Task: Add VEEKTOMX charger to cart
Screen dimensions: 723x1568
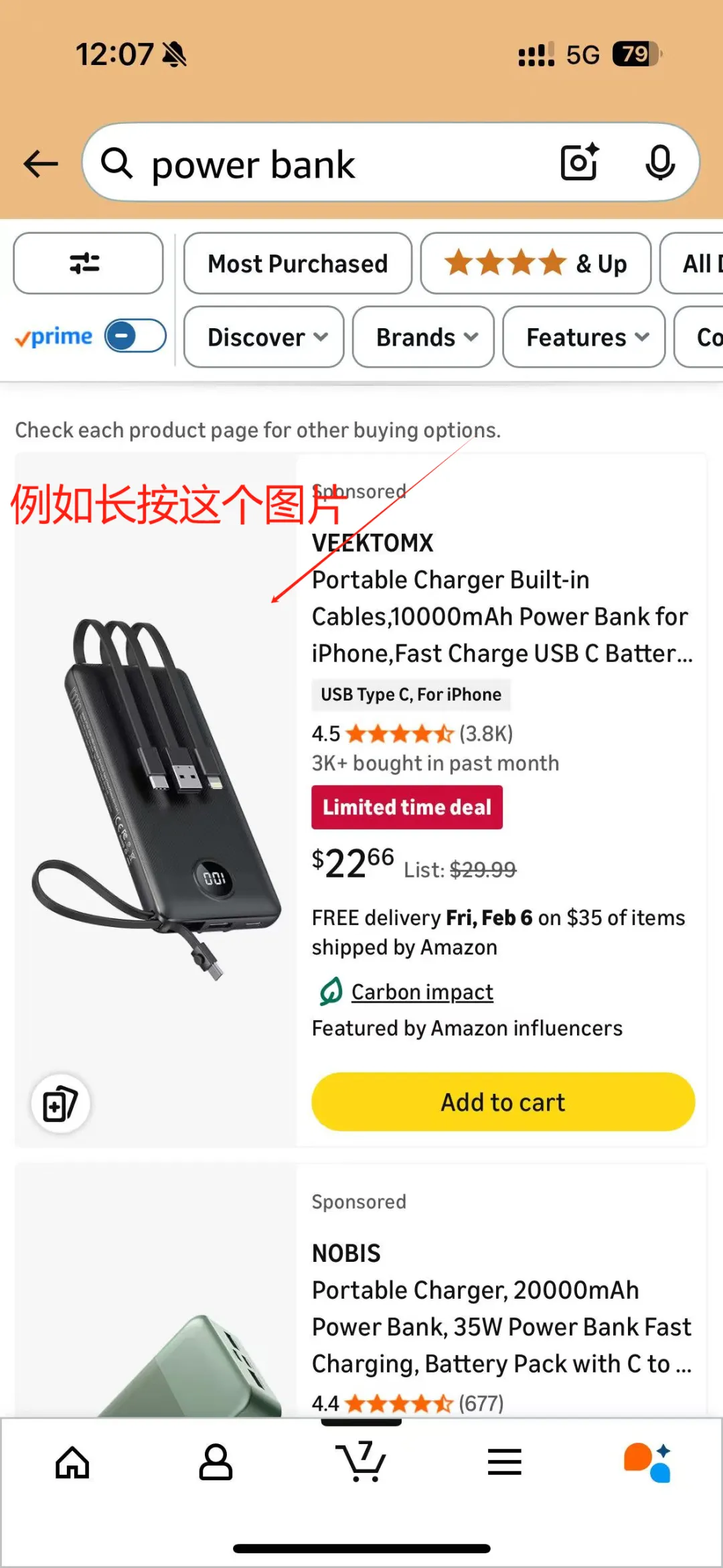Action: coord(503,1102)
